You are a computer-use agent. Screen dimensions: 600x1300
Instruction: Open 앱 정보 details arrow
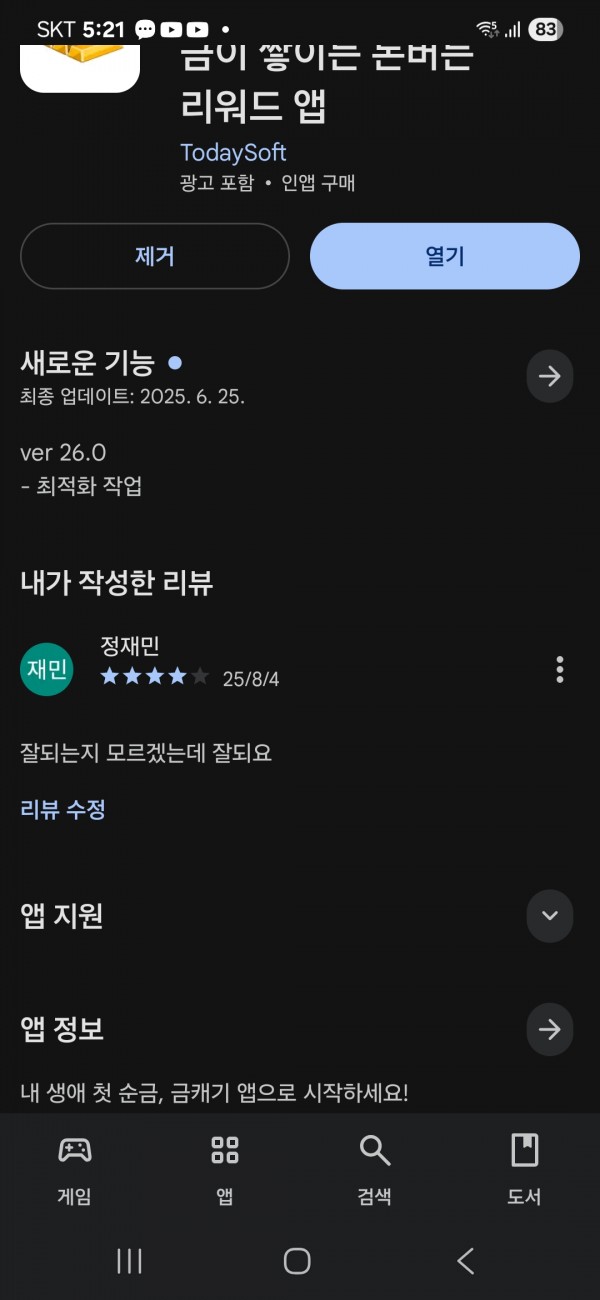pyautogui.click(x=550, y=1030)
